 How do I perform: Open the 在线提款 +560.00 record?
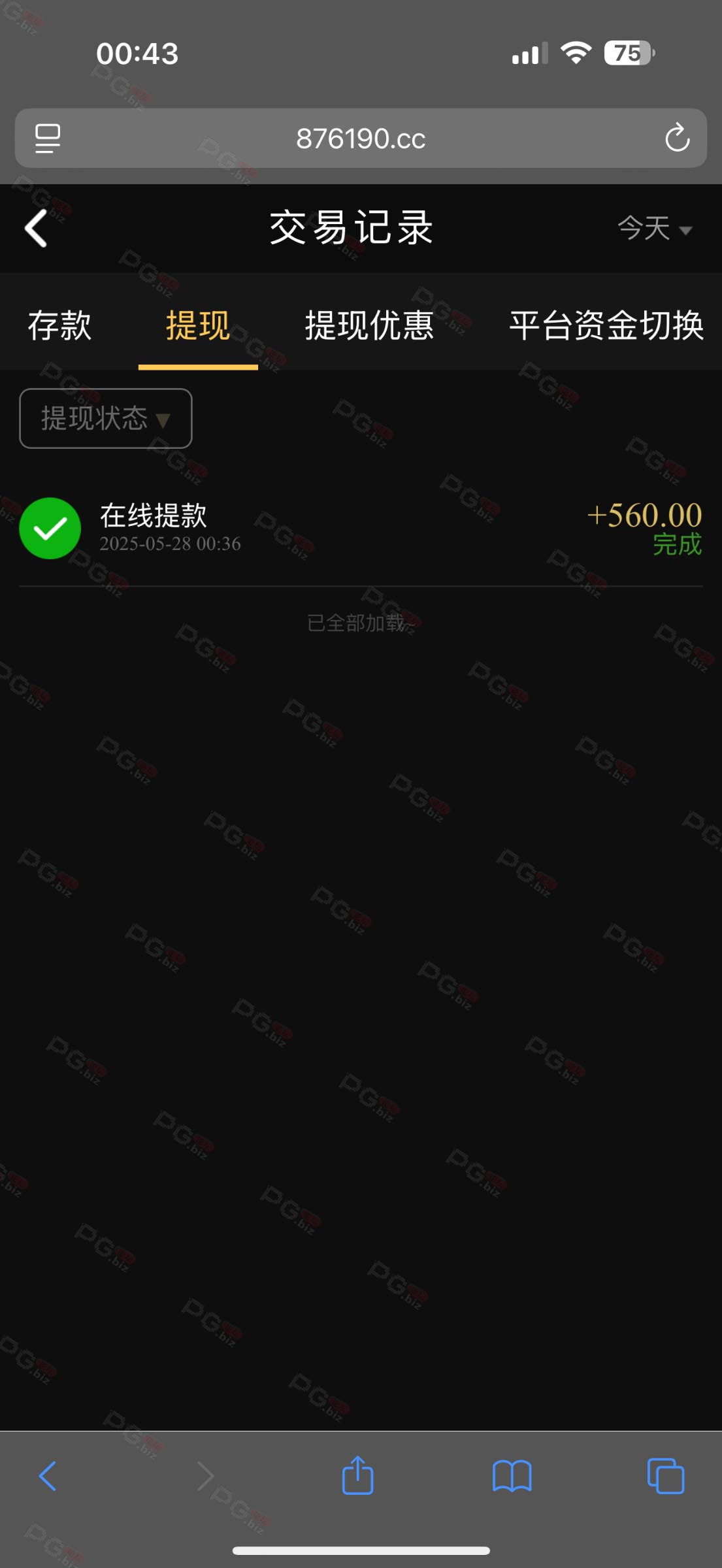tap(361, 528)
